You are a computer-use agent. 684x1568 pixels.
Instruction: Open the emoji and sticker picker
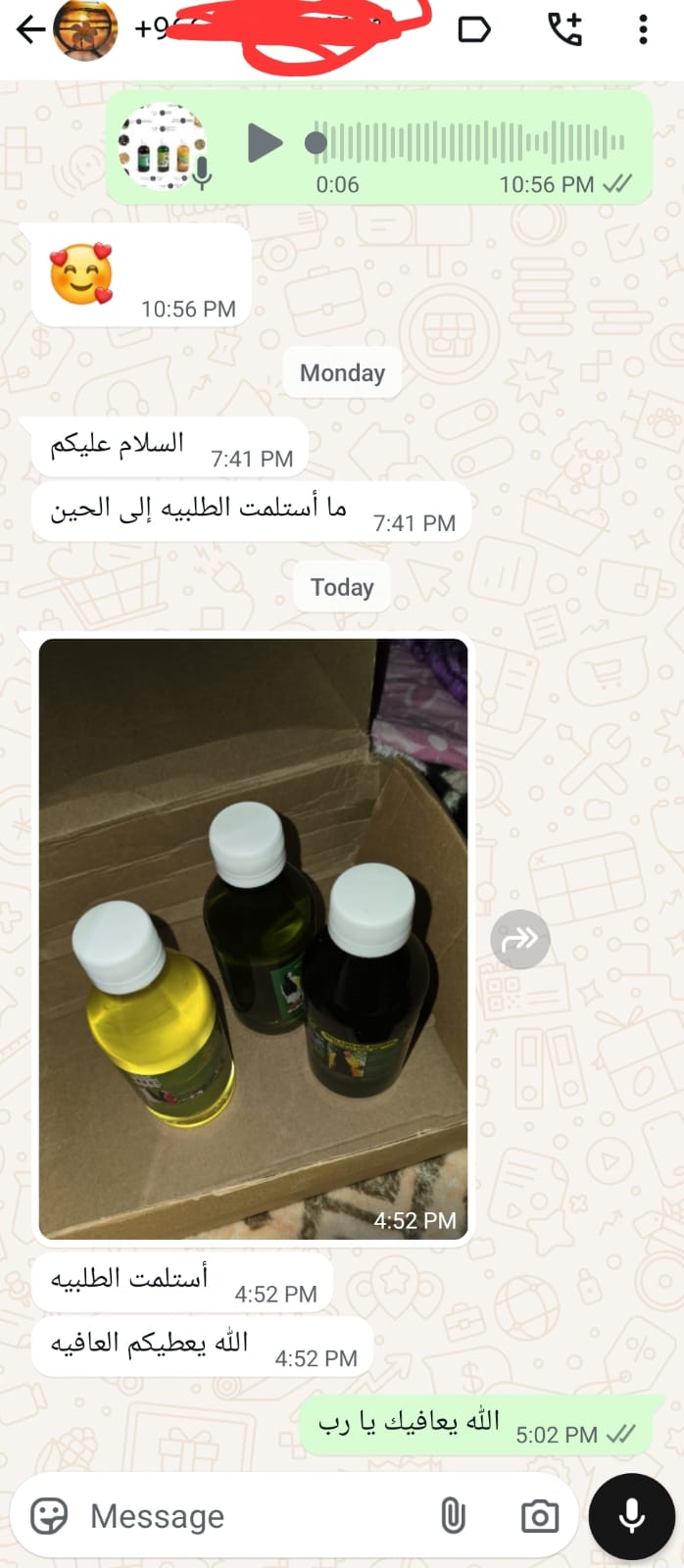[49, 1516]
